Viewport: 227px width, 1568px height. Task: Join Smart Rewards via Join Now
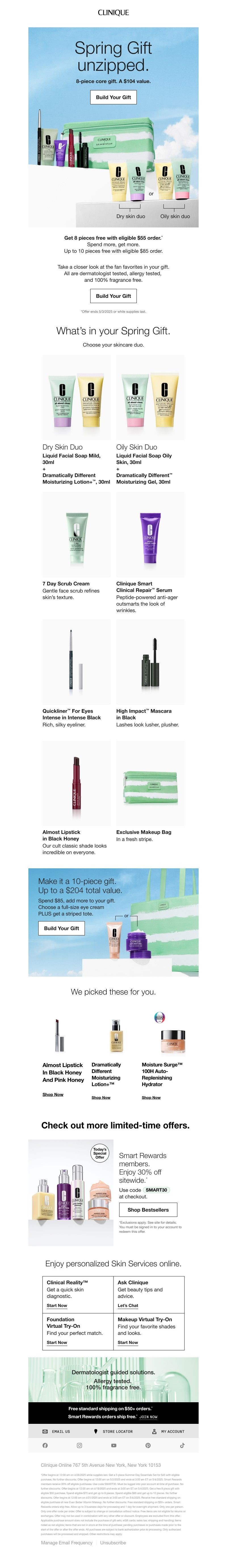coord(148,1416)
